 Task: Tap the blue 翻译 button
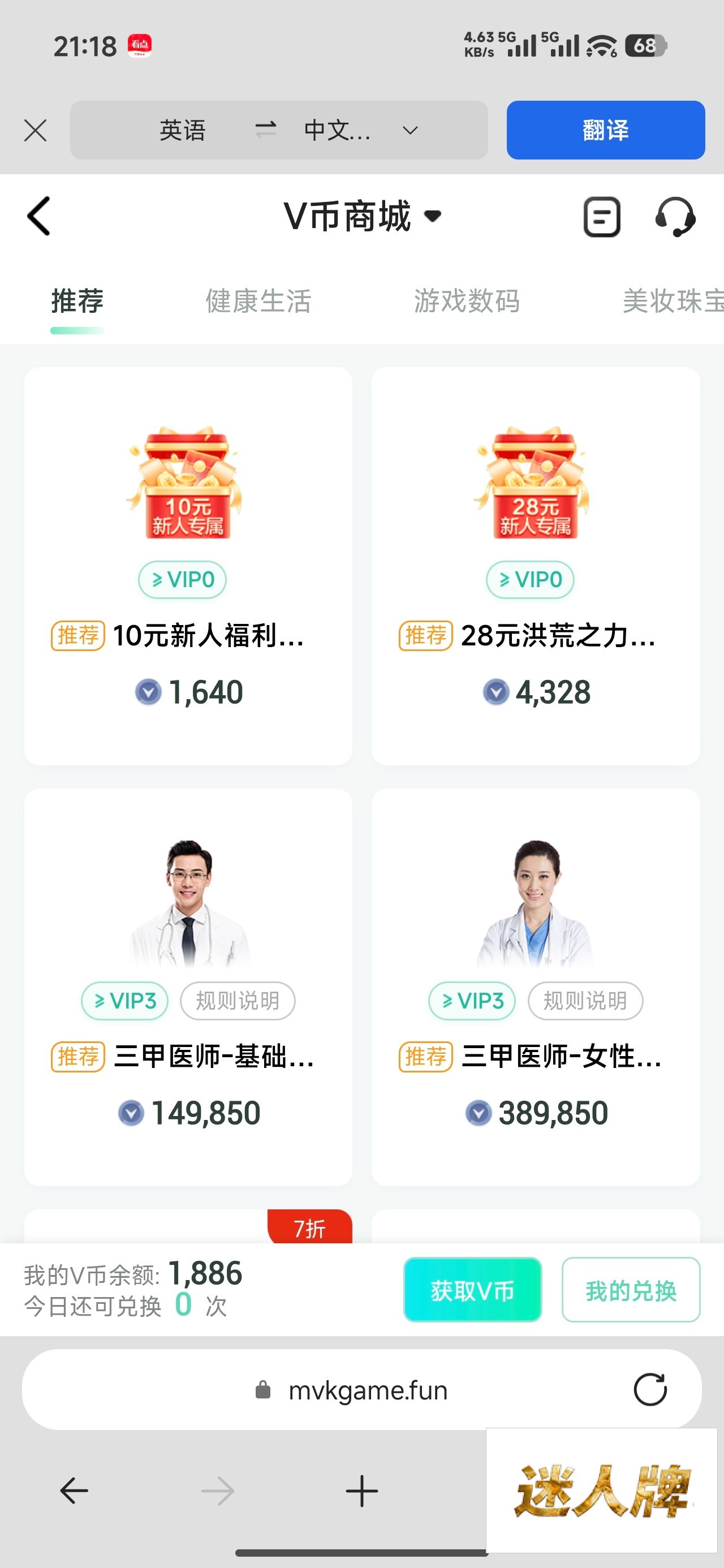[x=605, y=130]
